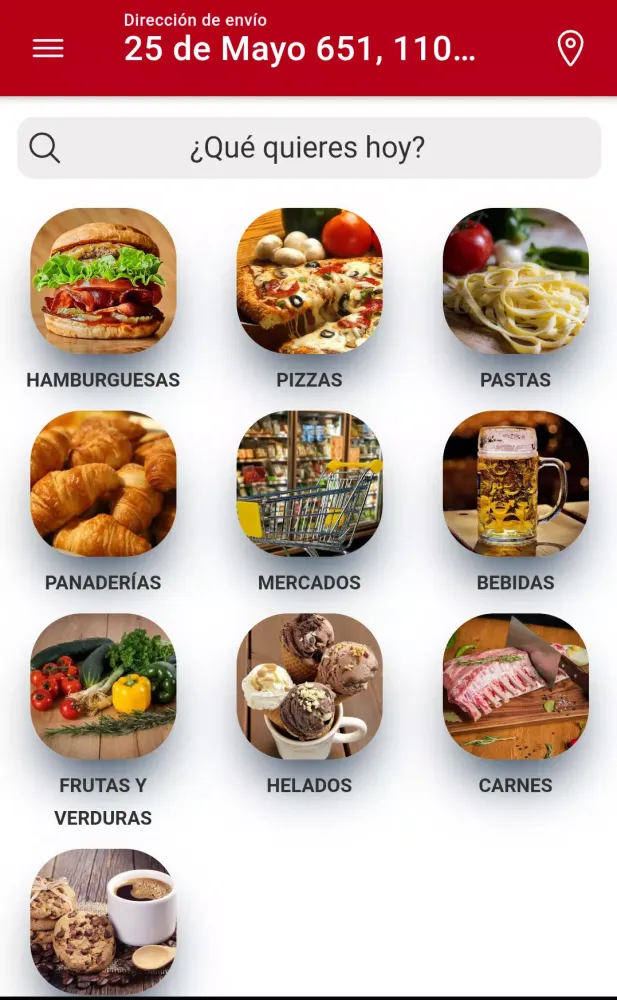
Task: Browse the Pizzas category
Action: (309, 281)
